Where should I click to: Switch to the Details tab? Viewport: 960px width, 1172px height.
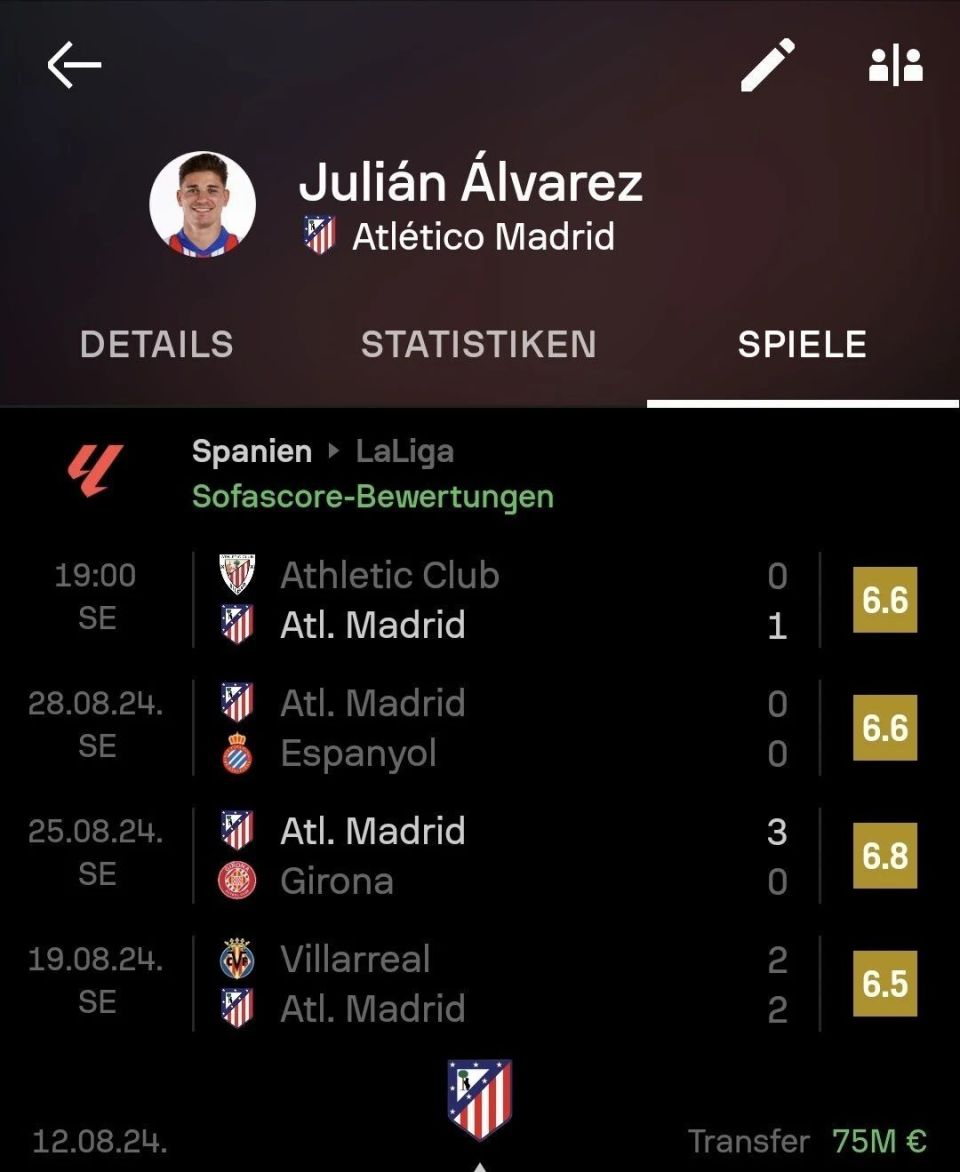[156, 345]
